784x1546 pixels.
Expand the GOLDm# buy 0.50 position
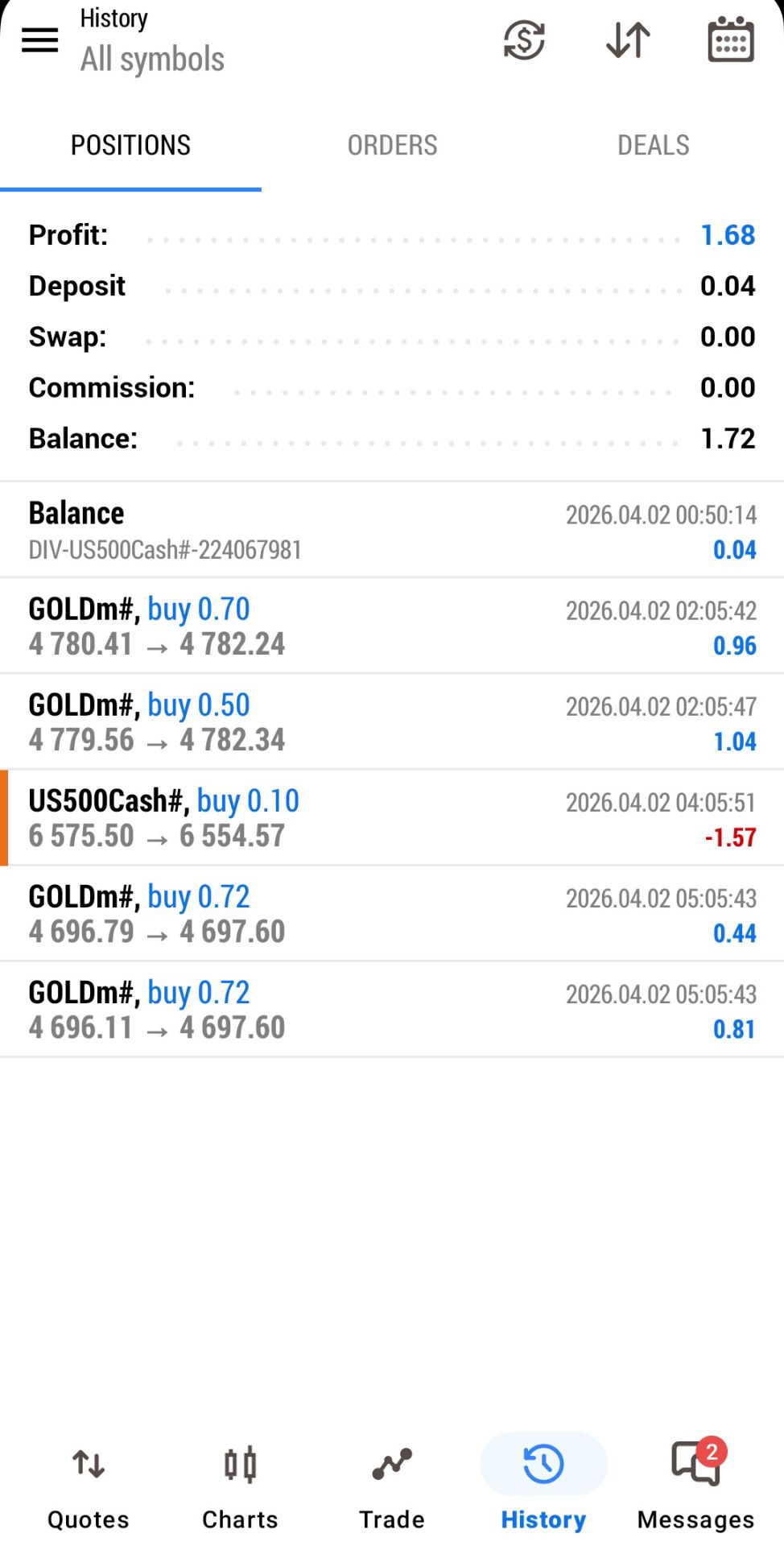392,722
